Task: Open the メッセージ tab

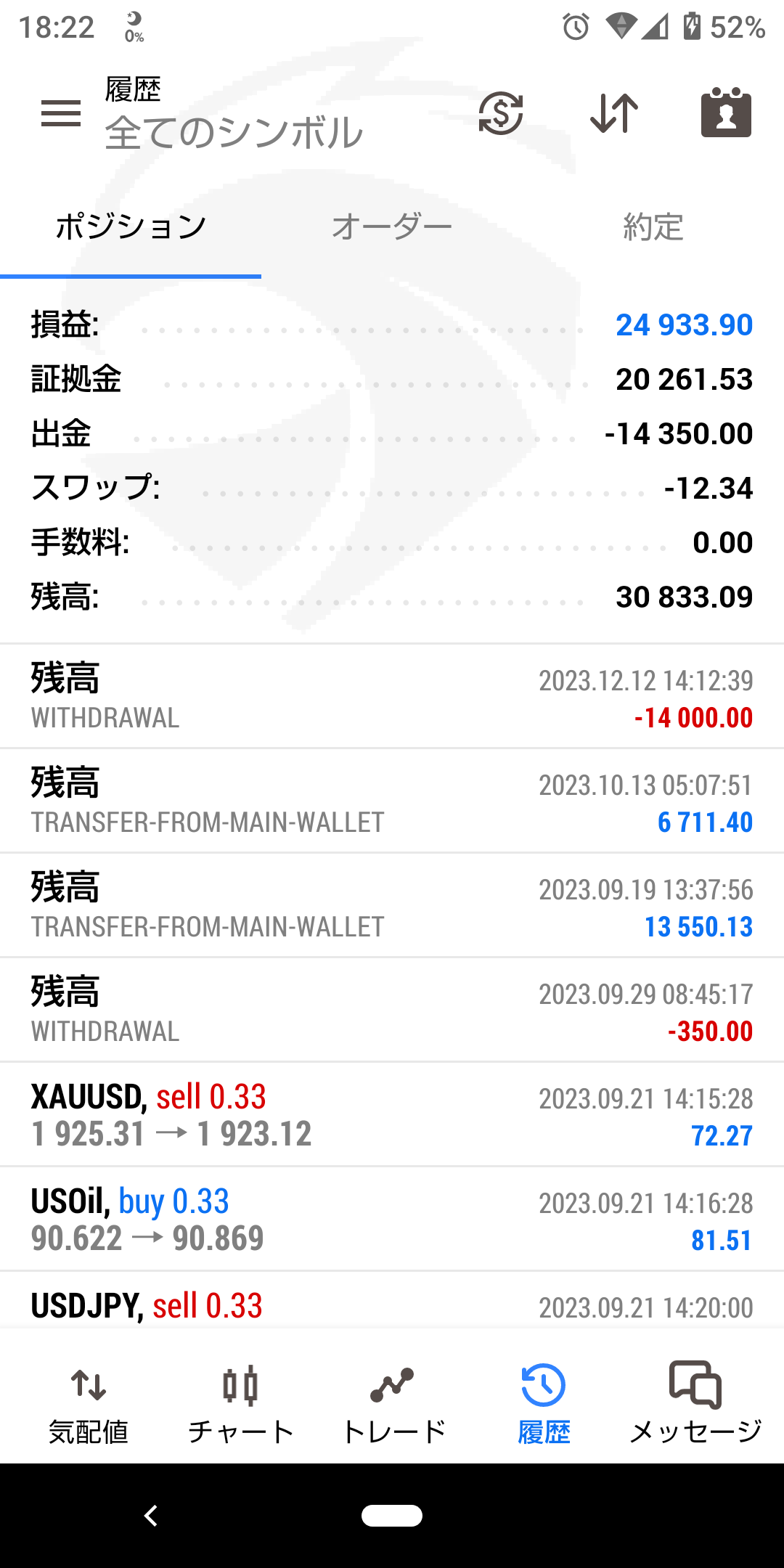Action: click(x=695, y=1403)
